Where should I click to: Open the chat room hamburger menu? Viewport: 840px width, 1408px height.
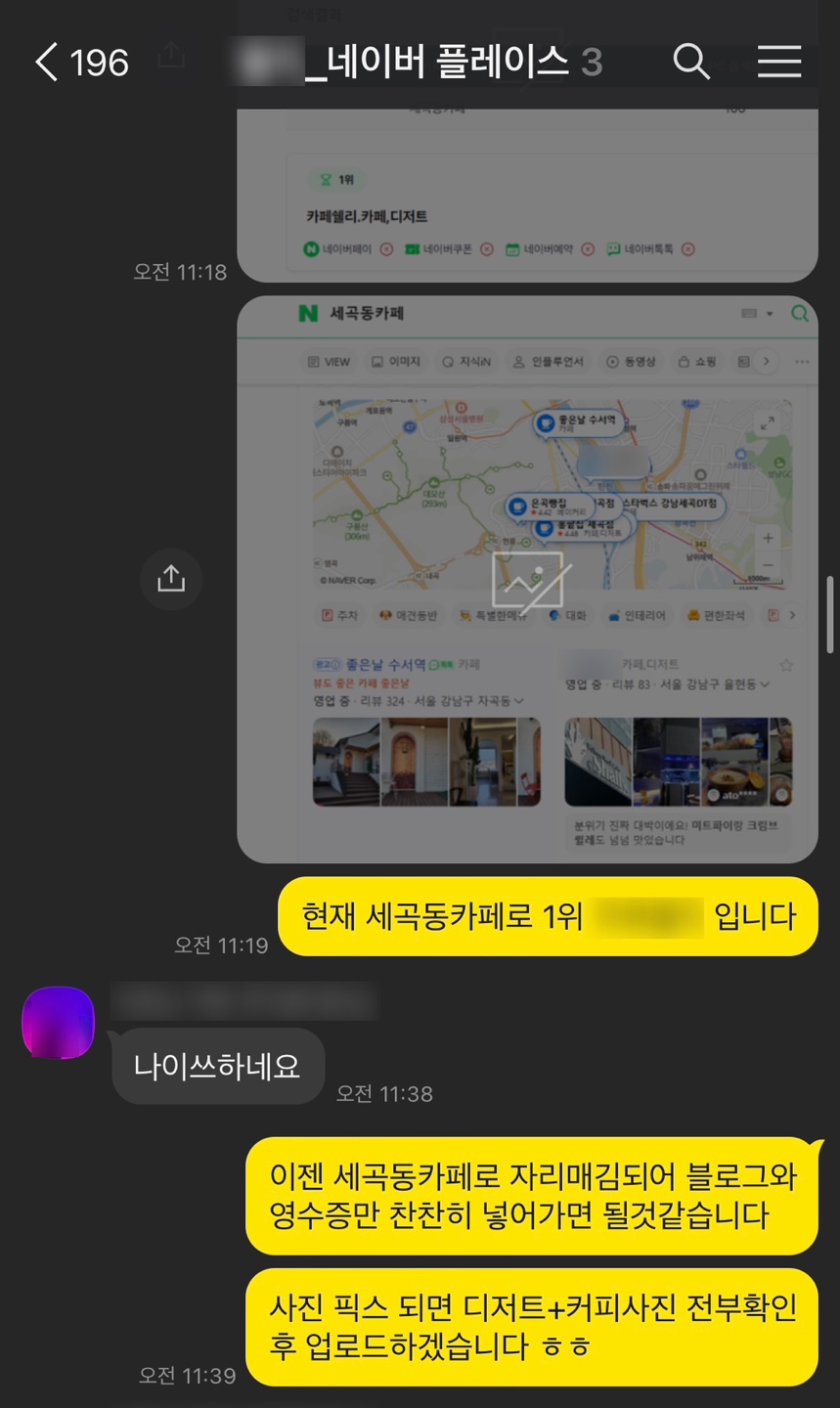click(779, 63)
